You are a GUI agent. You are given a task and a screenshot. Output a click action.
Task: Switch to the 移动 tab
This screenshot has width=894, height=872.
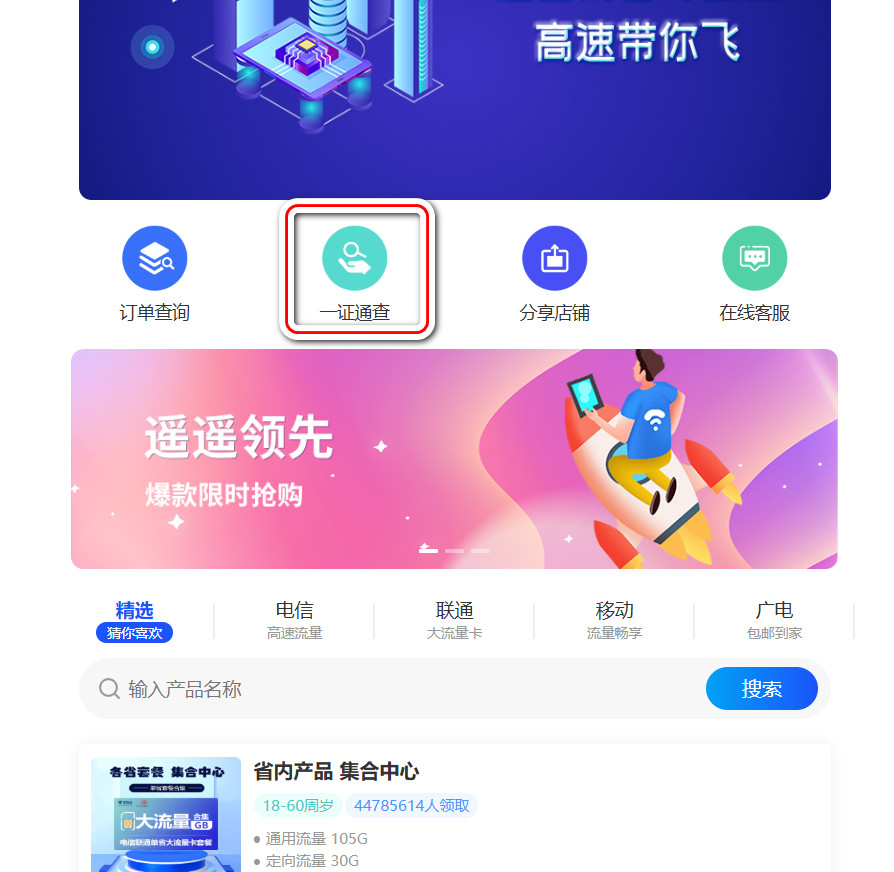(x=614, y=620)
